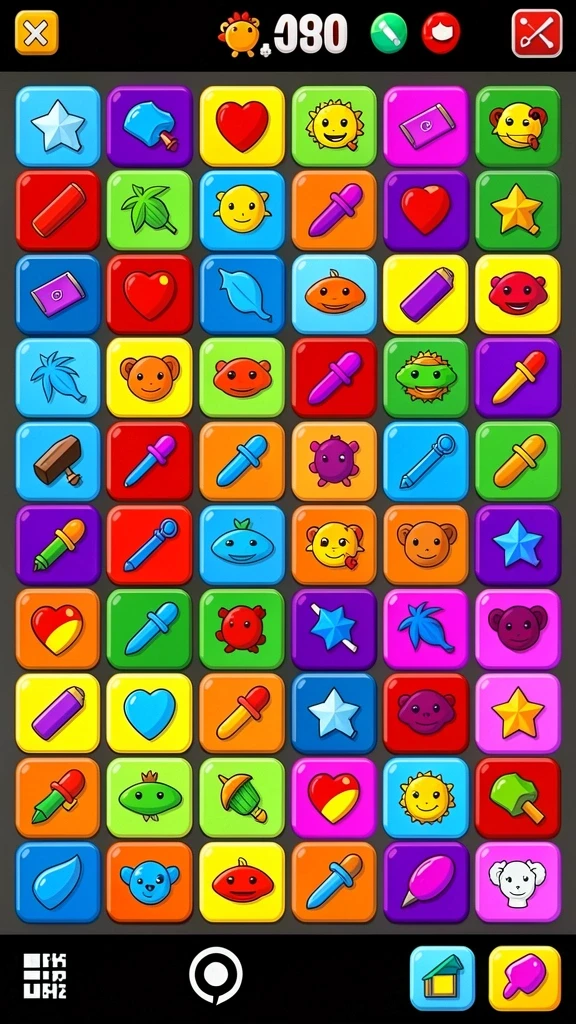Tap the green hammer on red tile

(518, 797)
